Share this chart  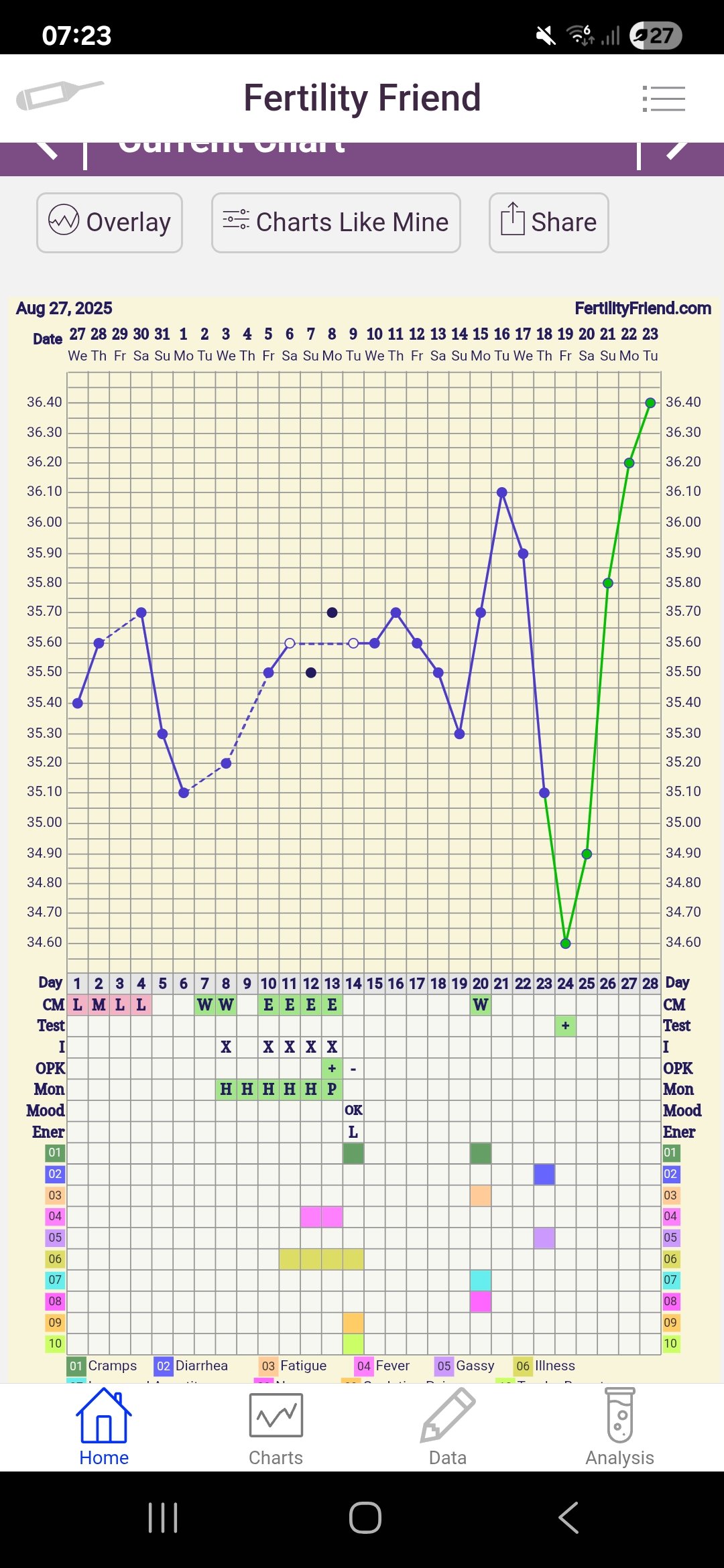548,222
